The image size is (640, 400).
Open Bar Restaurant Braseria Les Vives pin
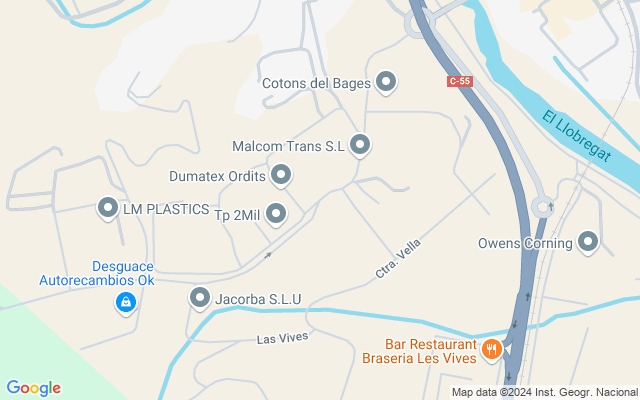[491, 349]
